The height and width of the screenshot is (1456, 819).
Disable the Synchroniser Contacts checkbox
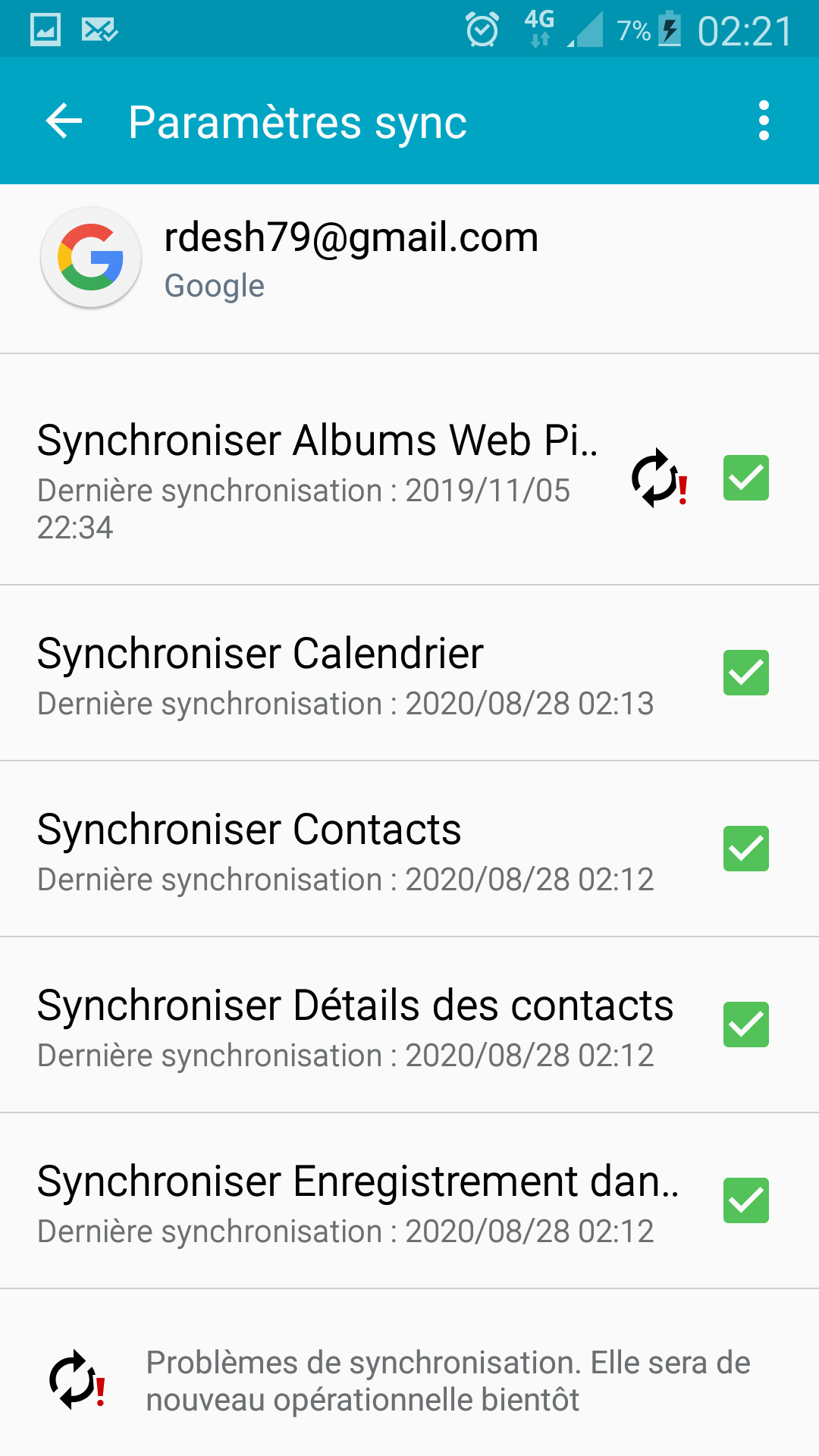[x=745, y=849]
